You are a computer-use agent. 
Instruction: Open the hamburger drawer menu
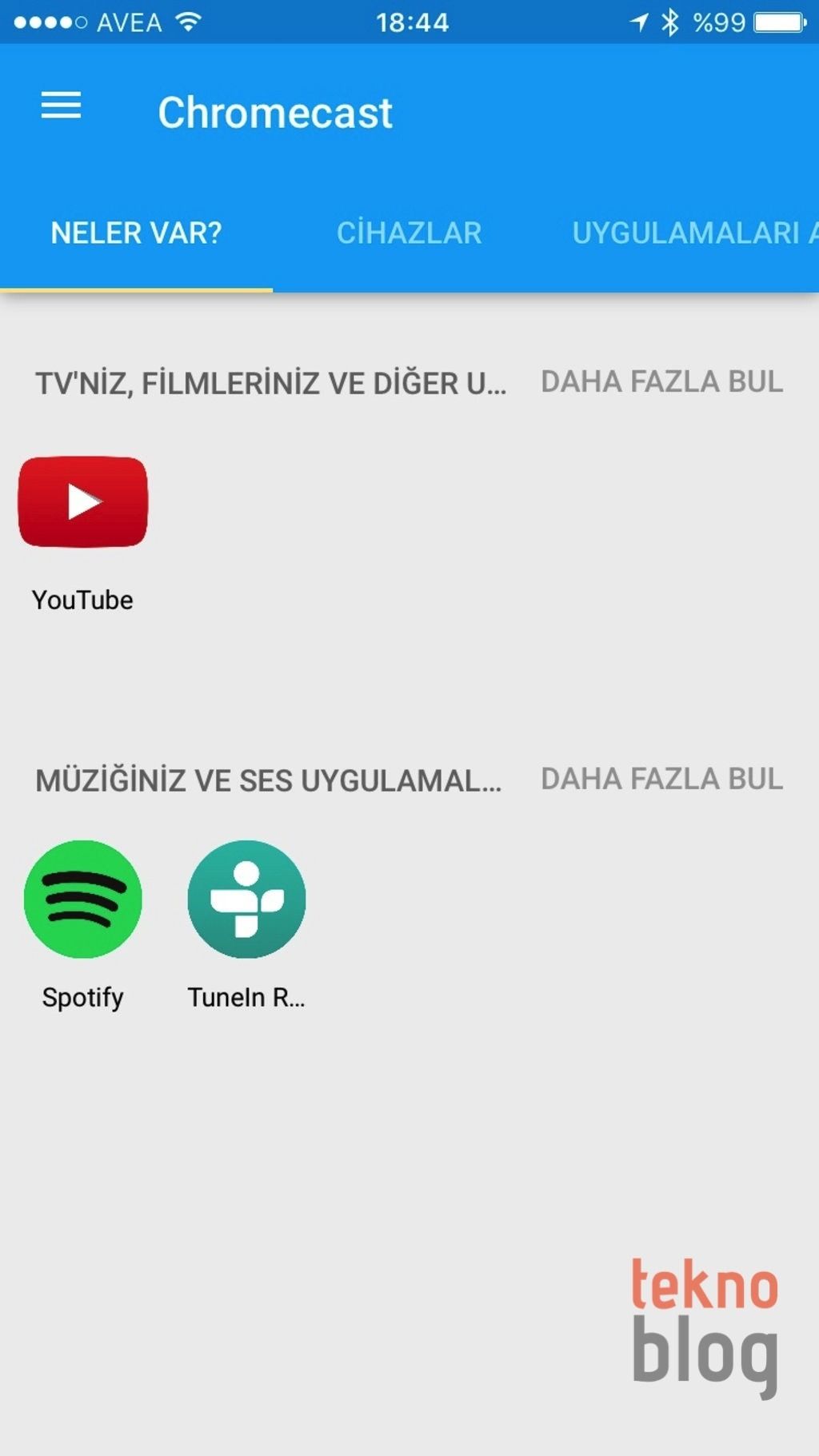(61, 106)
